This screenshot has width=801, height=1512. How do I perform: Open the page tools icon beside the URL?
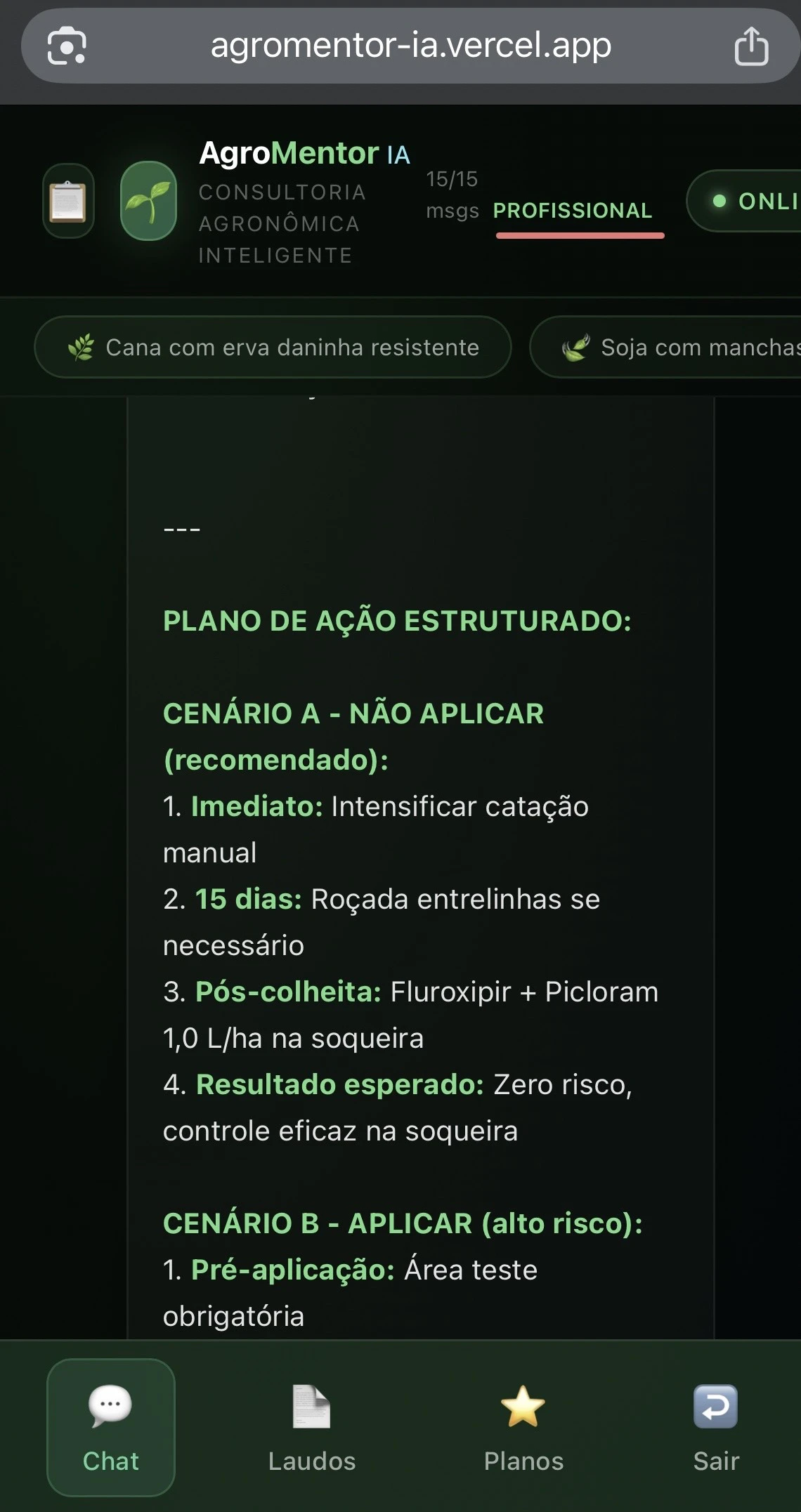(67, 46)
